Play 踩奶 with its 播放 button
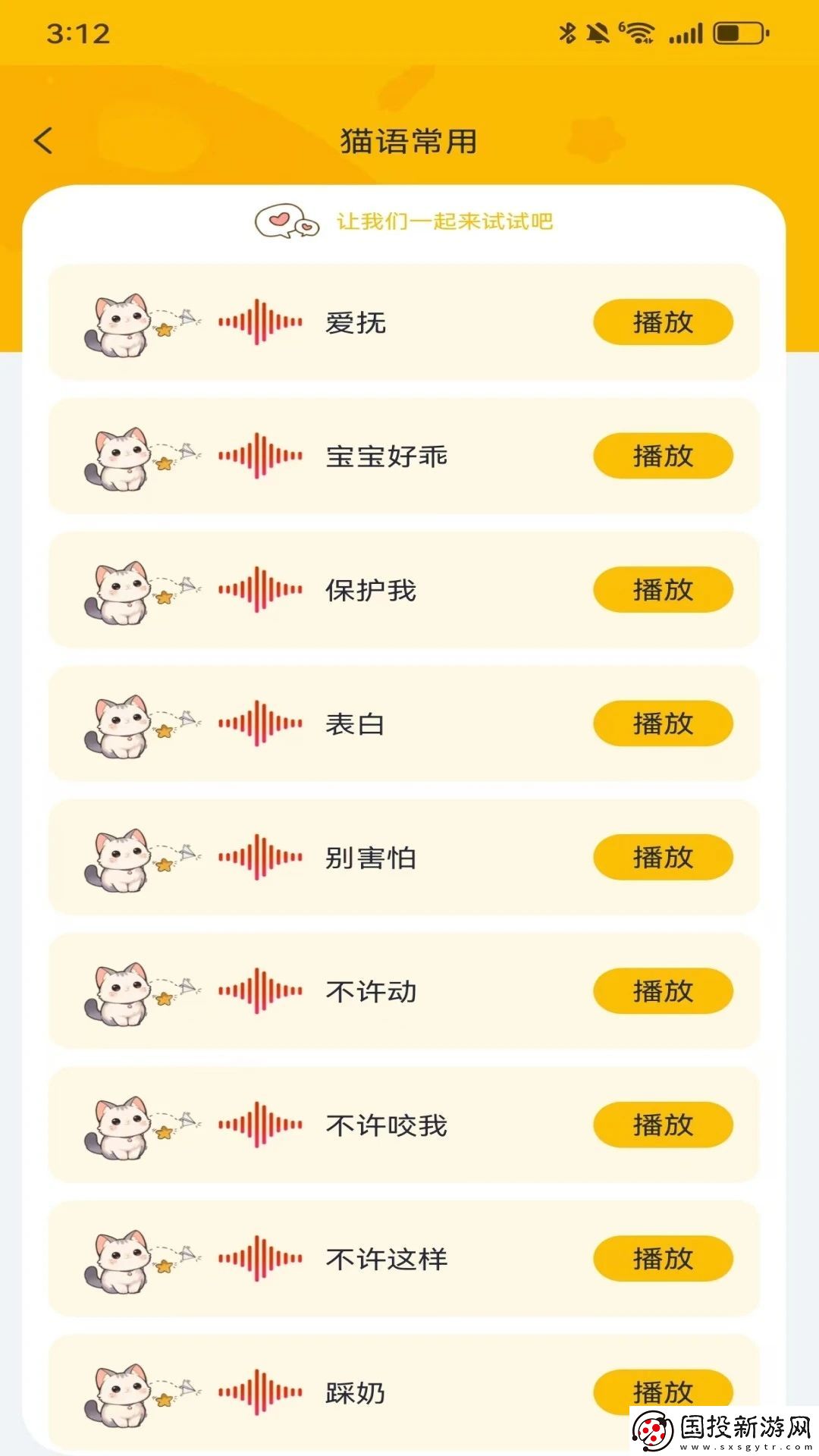 (x=662, y=1391)
